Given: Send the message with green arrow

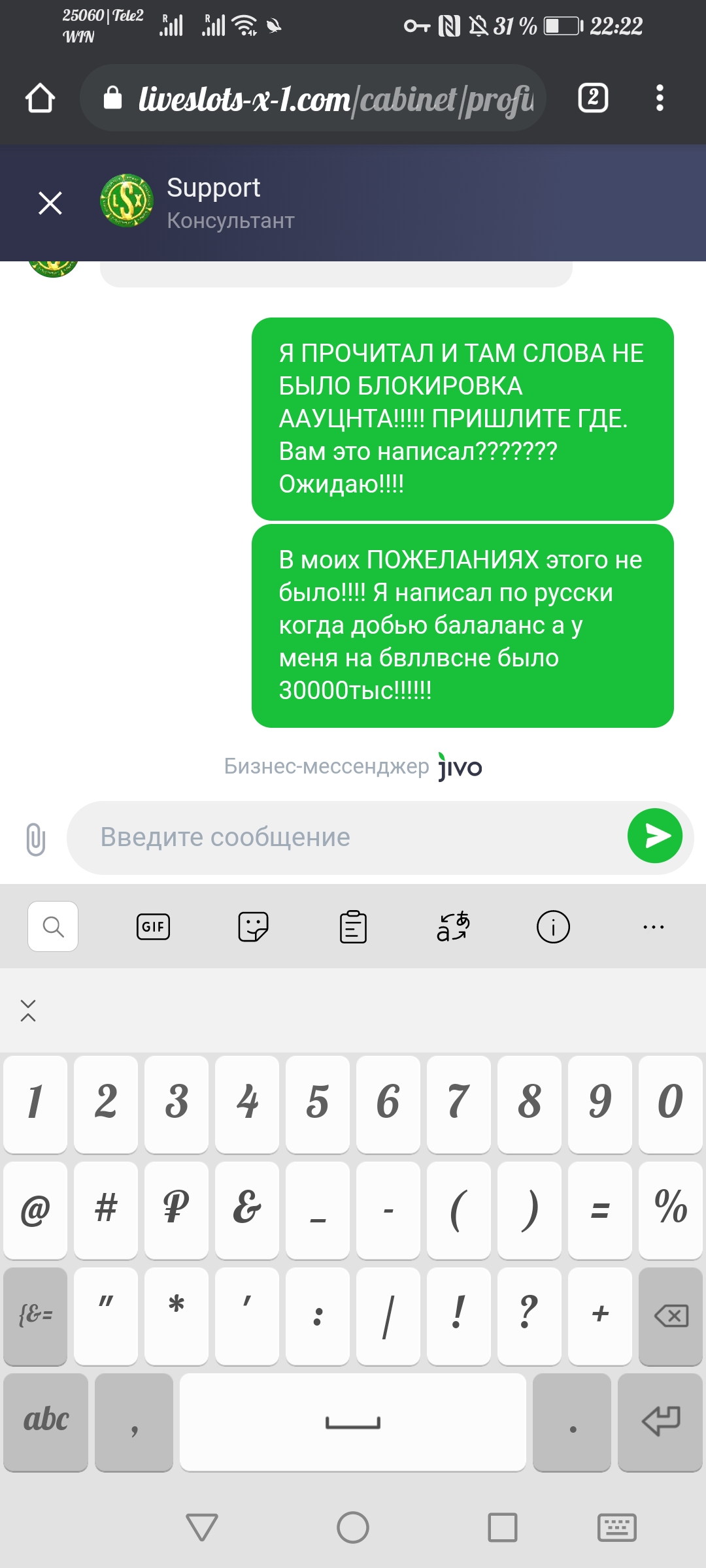Looking at the screenshot, I should (x=655, y=836).
